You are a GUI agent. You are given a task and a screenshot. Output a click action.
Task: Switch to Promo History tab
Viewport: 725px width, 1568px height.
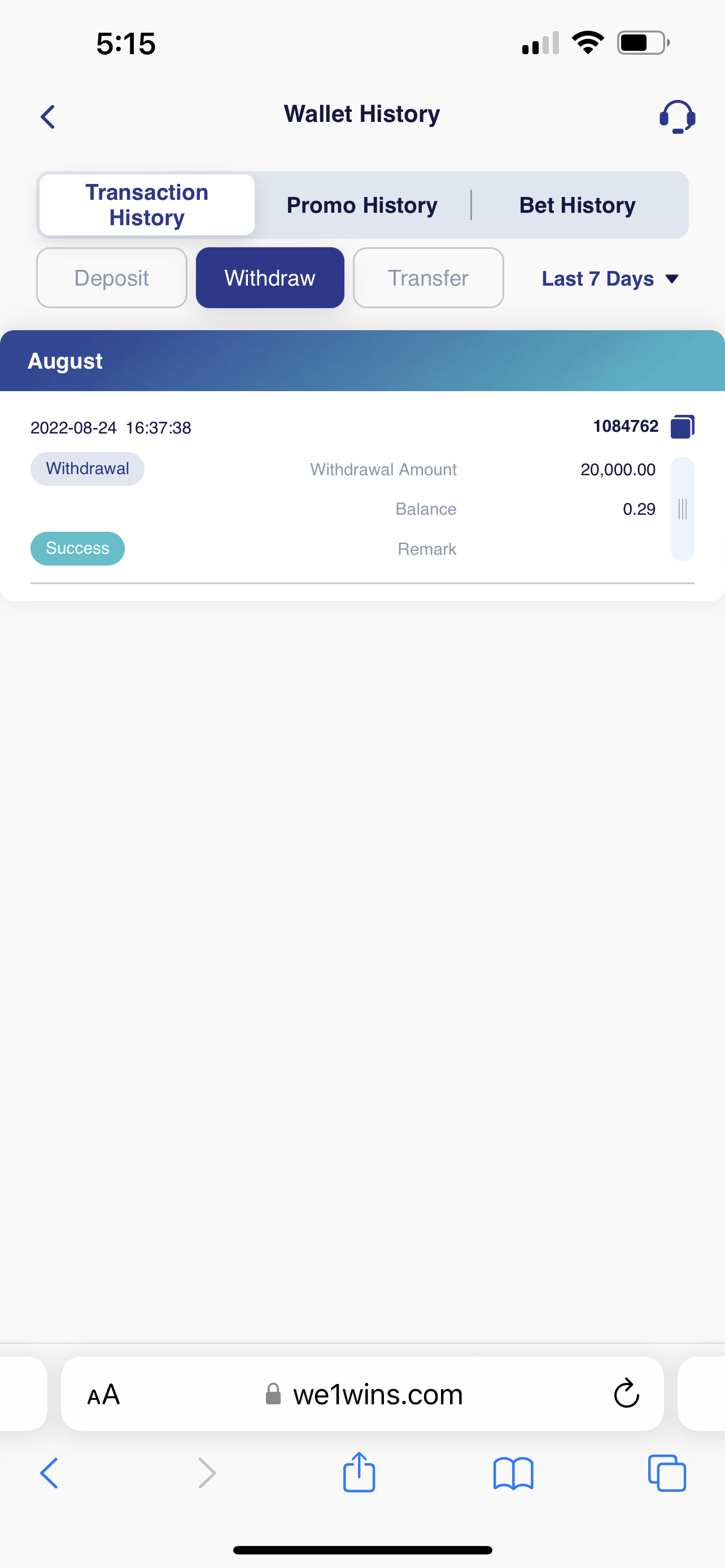pyautogui.click(x=361, y=205)
